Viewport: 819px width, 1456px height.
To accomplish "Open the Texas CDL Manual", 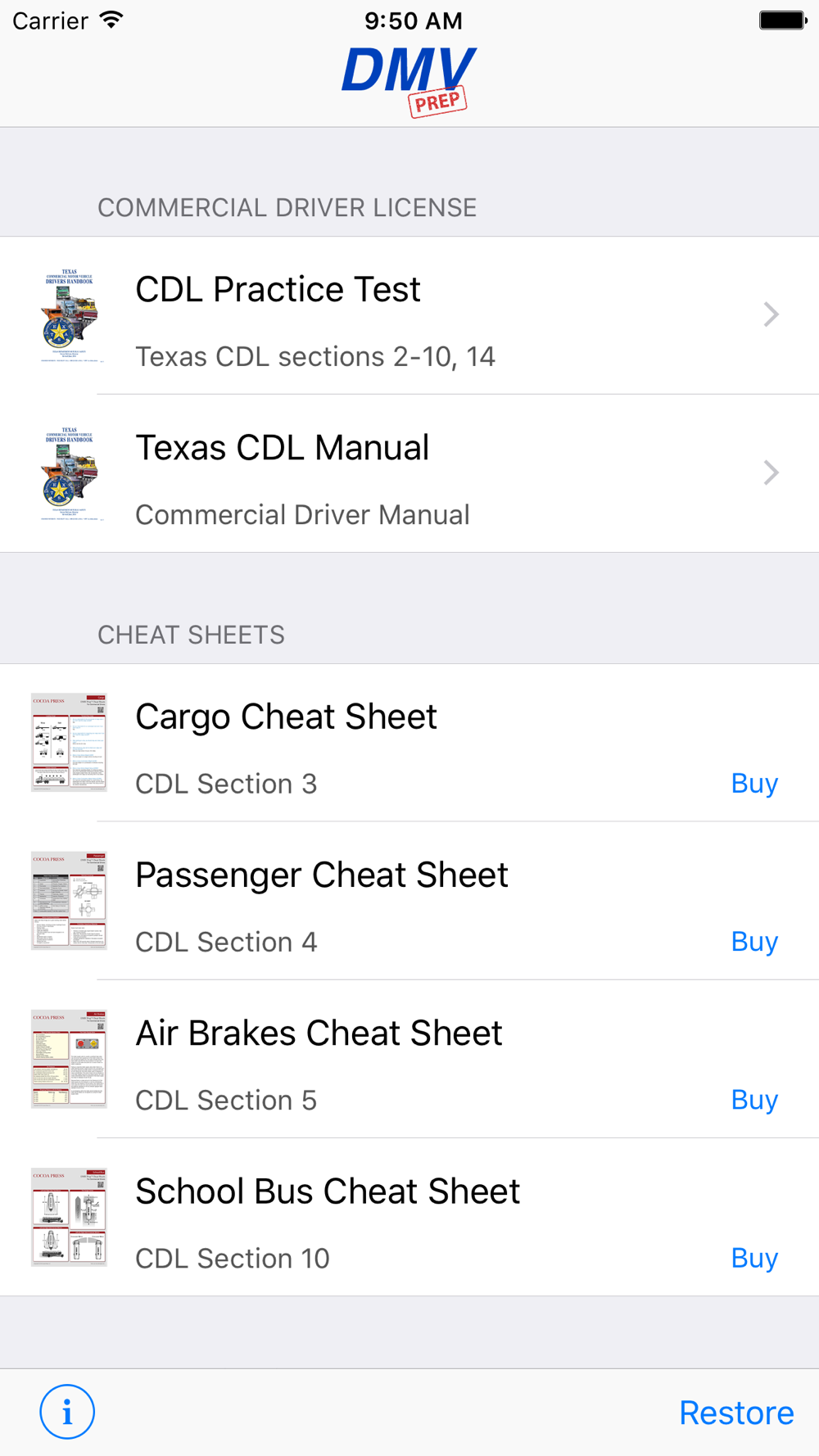I will [409, 473].
